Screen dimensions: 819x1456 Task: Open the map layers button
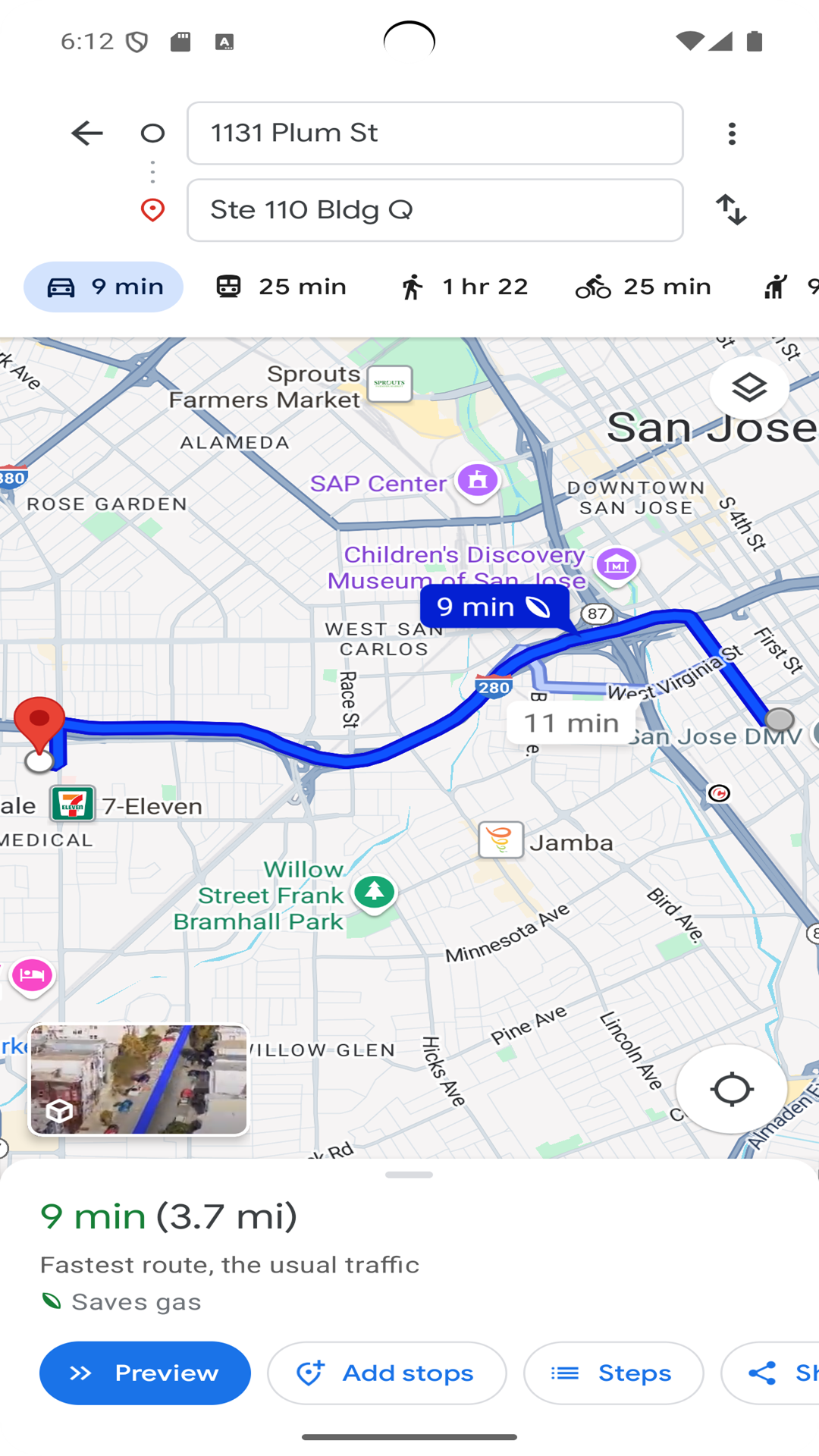click(x=749, y=388)
